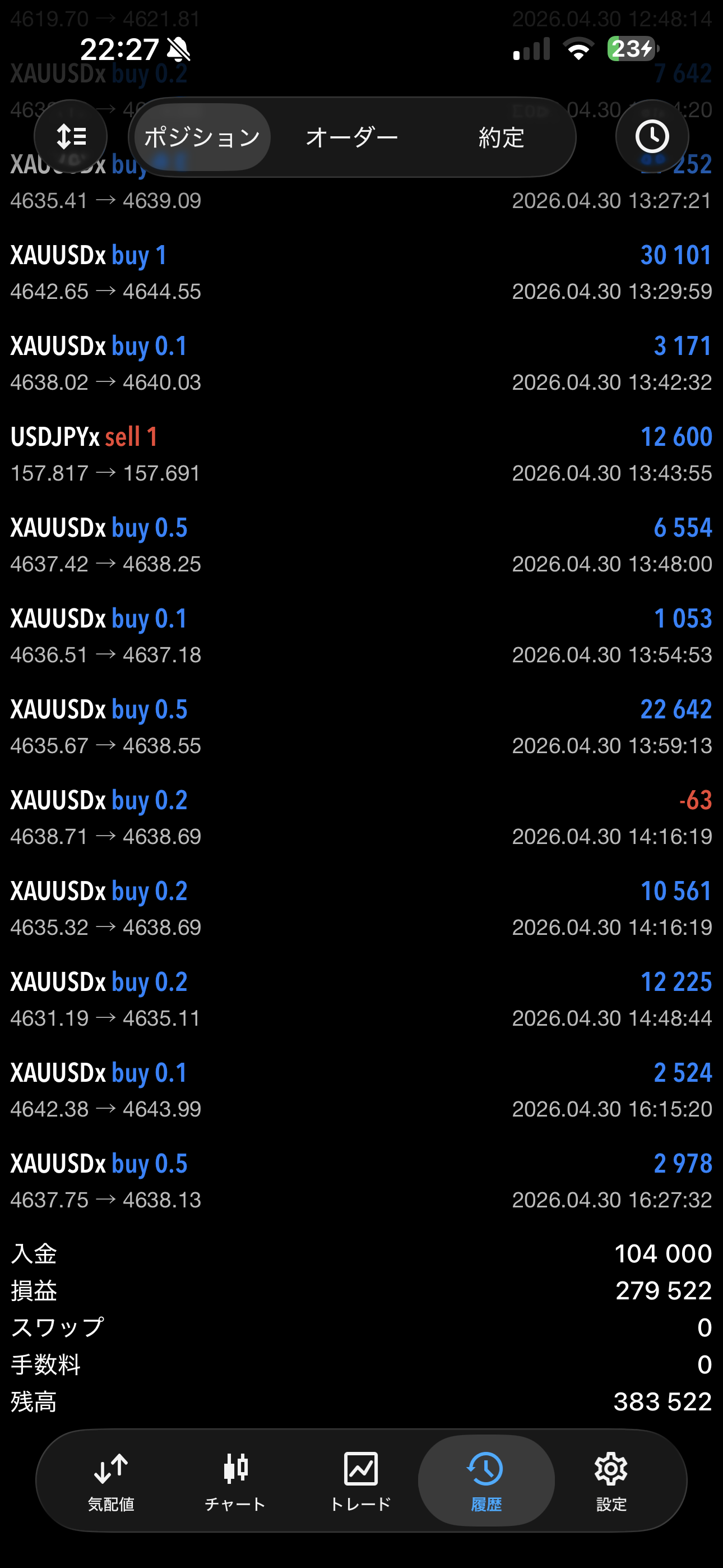Viewport: 723px width, 1568px height.
Task: Expand the XAUUSDx buy 1 trade with 30 101 profit
Action: point(361,273)
